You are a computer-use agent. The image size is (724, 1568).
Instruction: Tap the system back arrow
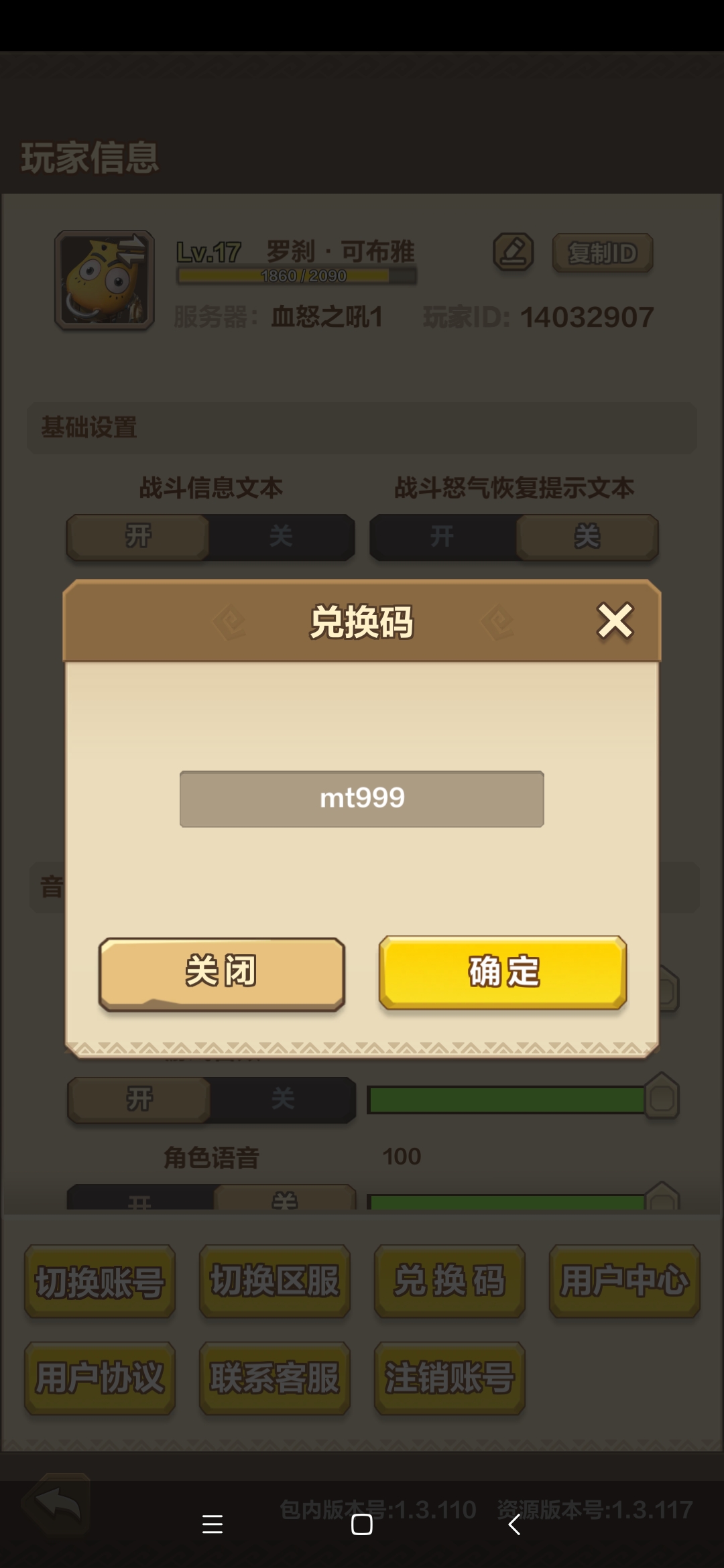(x=514, y=1524)
